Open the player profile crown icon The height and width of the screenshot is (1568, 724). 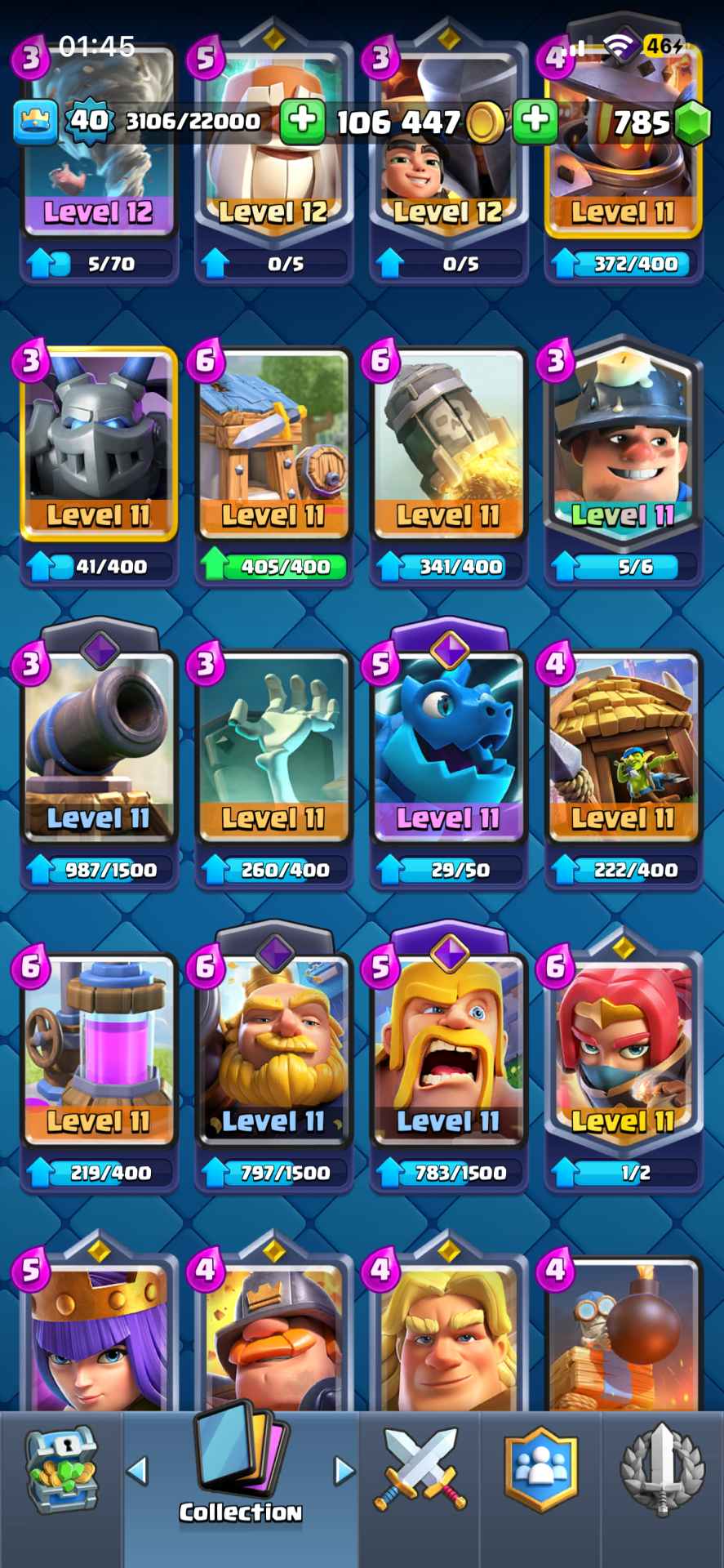pos(36,122)
